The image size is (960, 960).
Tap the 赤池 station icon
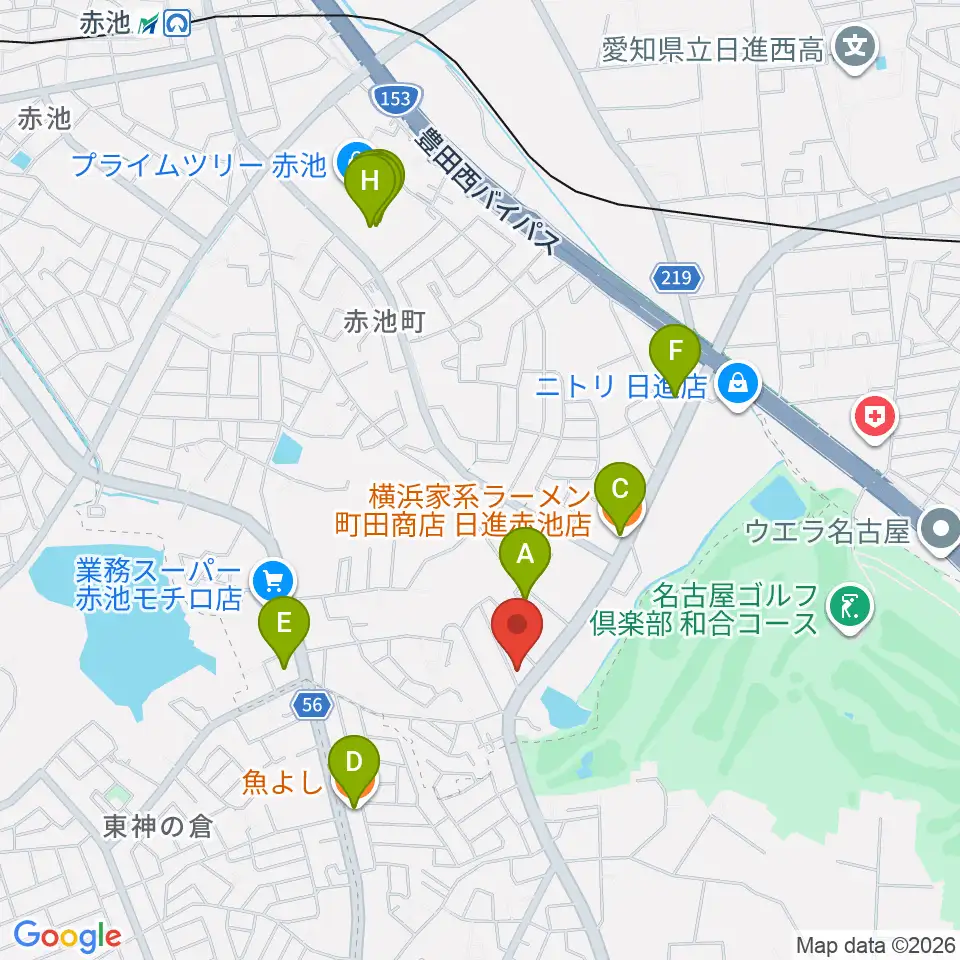tap(165, 24)
